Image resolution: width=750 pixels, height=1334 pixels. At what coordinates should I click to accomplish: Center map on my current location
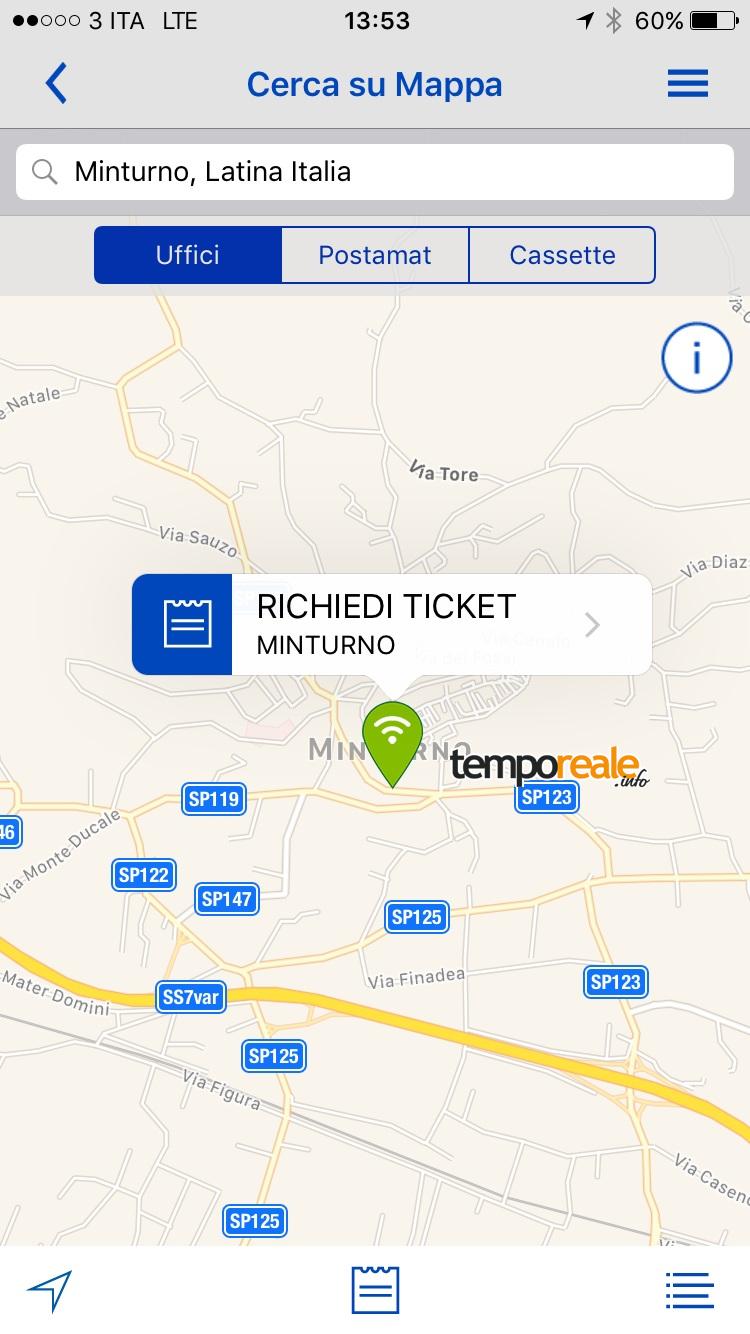(x=50, y=1291)
